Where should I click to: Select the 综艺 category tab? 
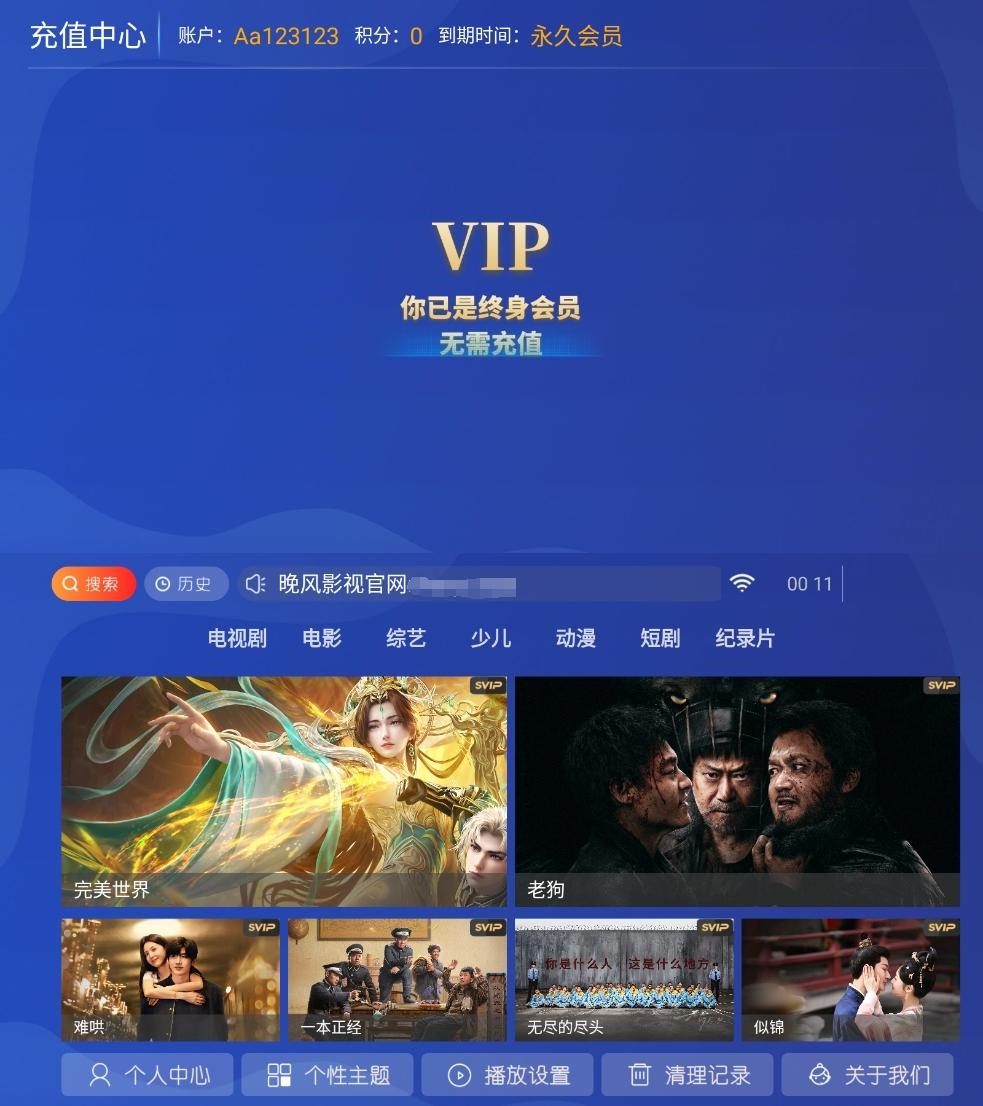point(406,638)
